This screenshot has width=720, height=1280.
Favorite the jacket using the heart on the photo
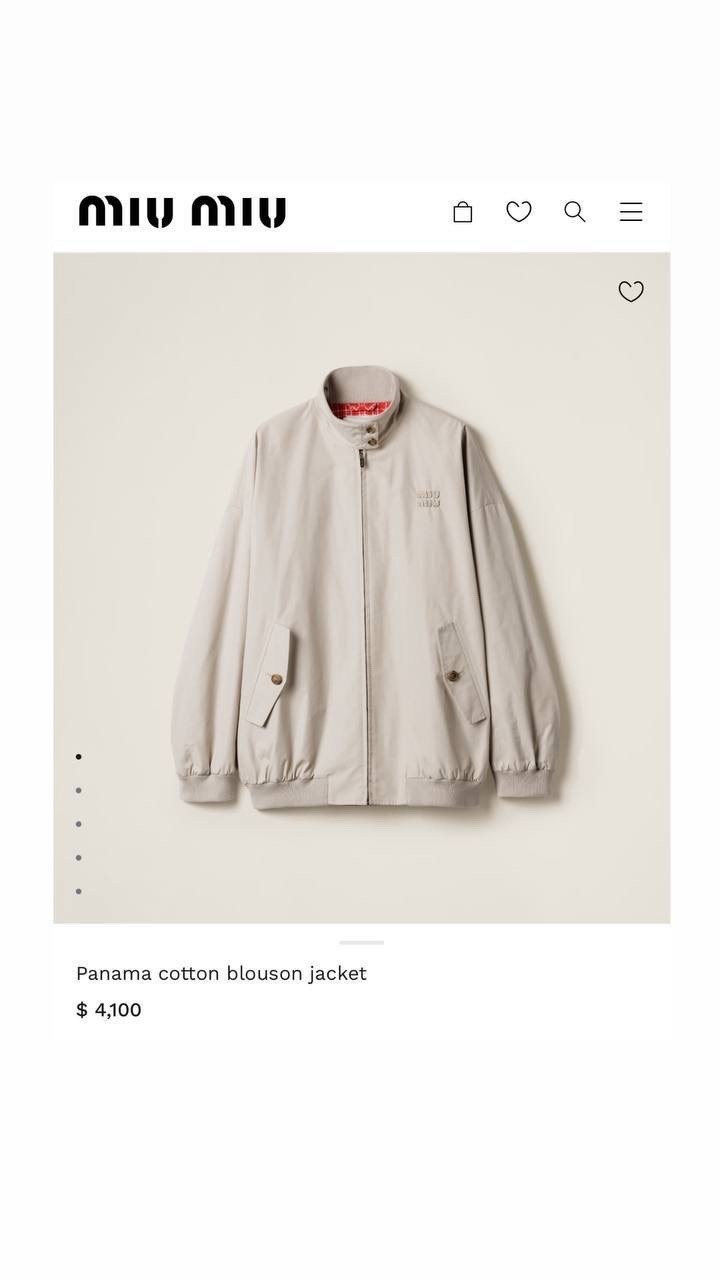point(631,291)
